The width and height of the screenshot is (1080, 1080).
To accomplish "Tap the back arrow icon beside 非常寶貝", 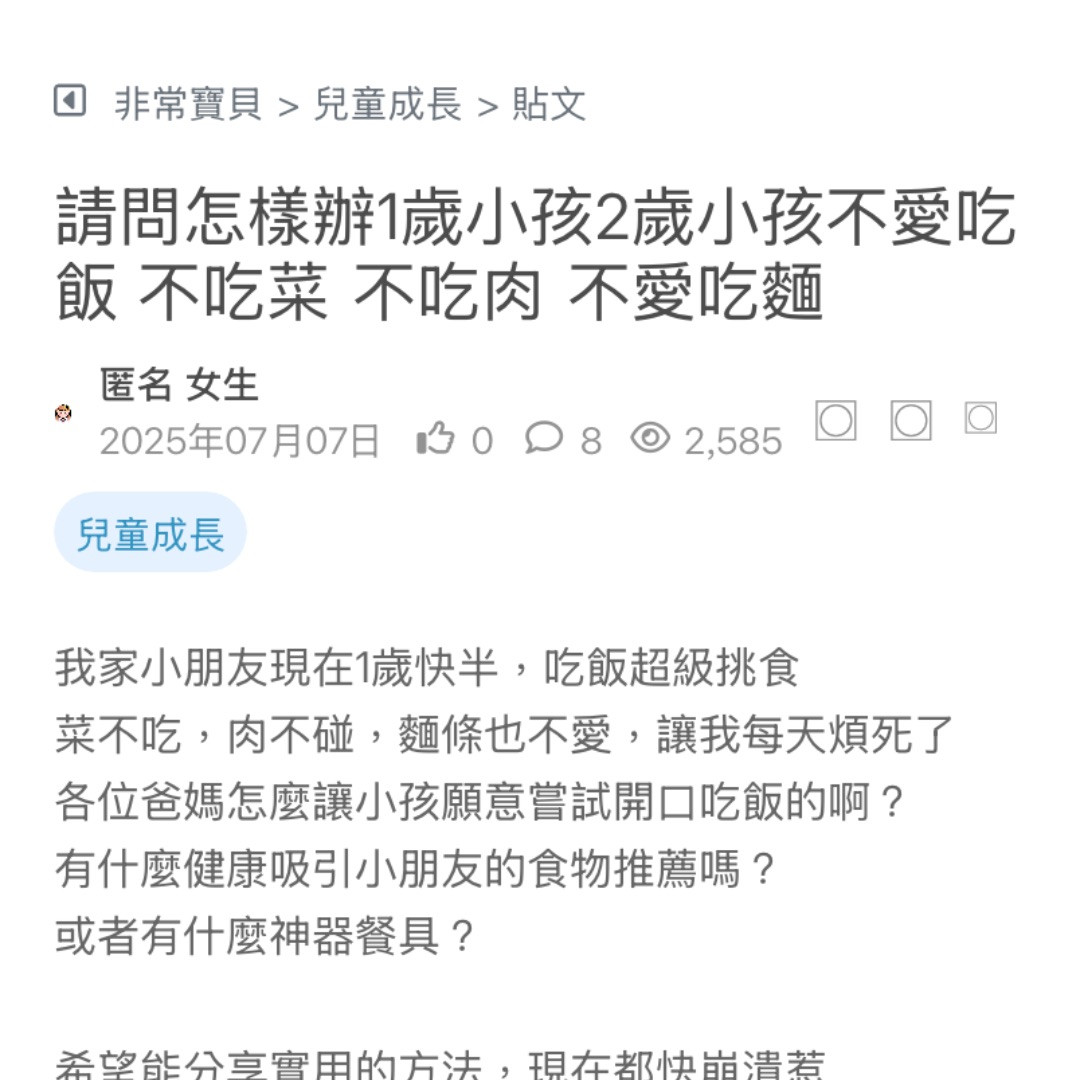I will (x=69, y=101).
